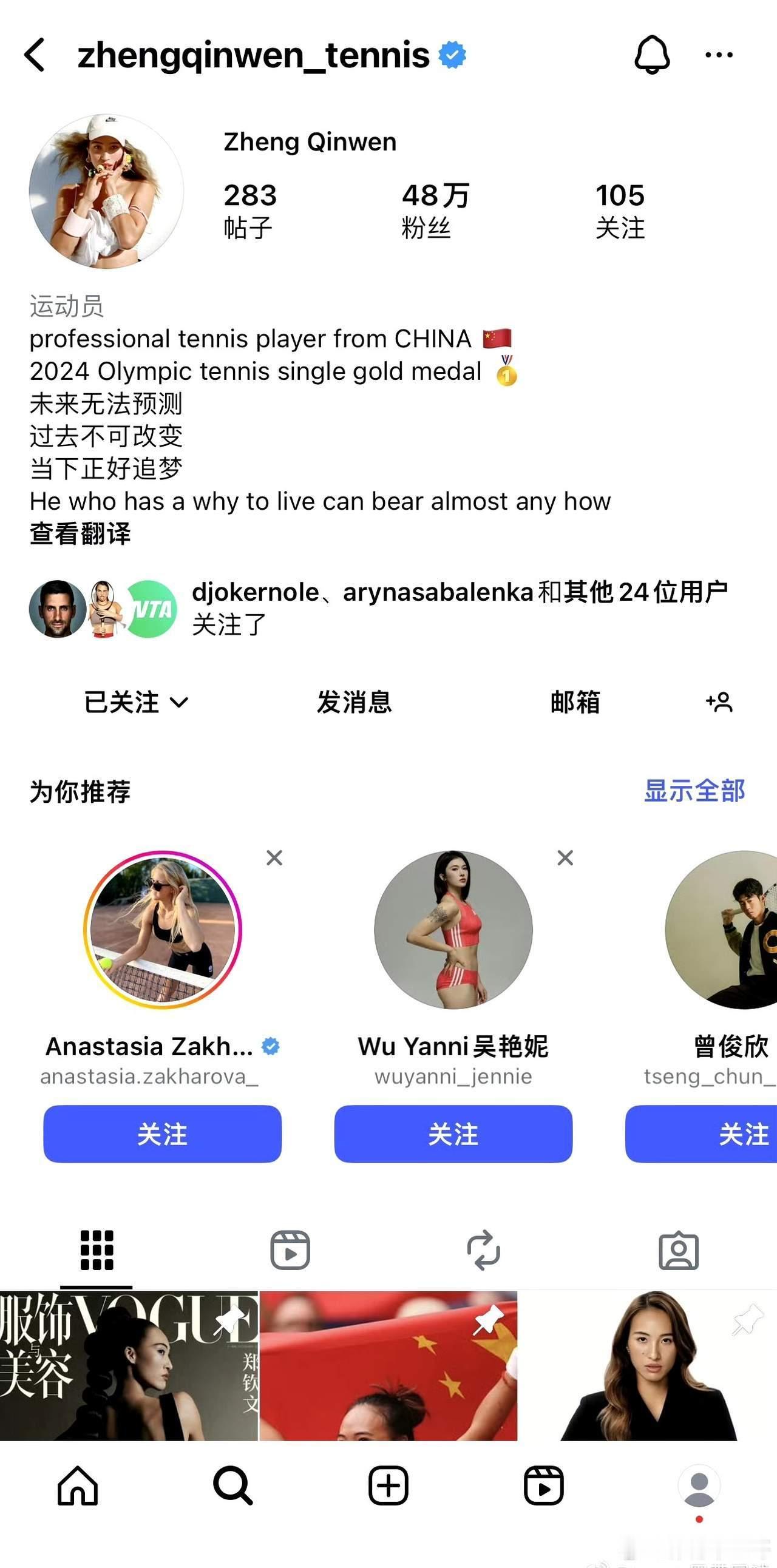
Task: Navigate back with the arrow icon
Action: coord(35,55)
